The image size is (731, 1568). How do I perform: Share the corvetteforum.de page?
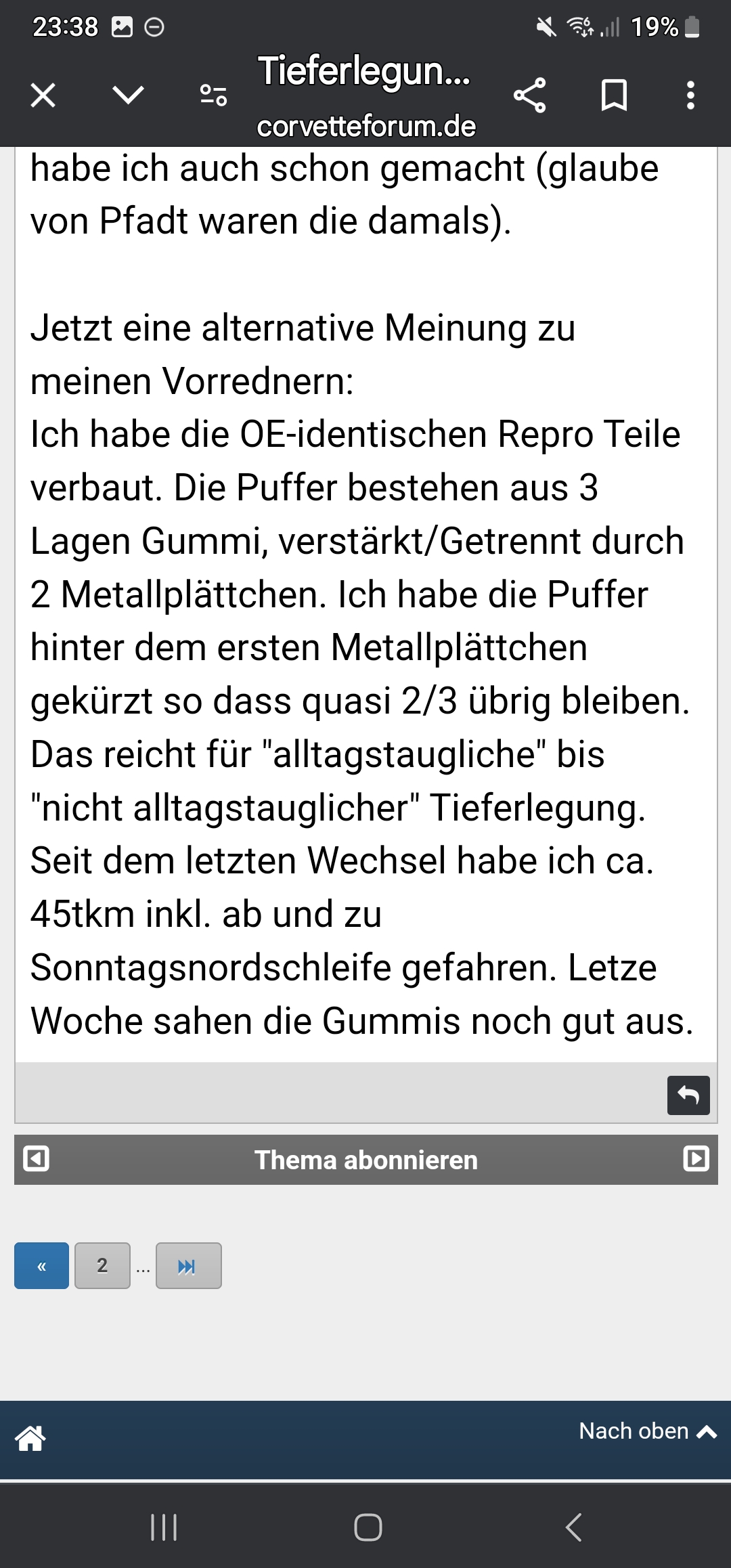point(529,95)
